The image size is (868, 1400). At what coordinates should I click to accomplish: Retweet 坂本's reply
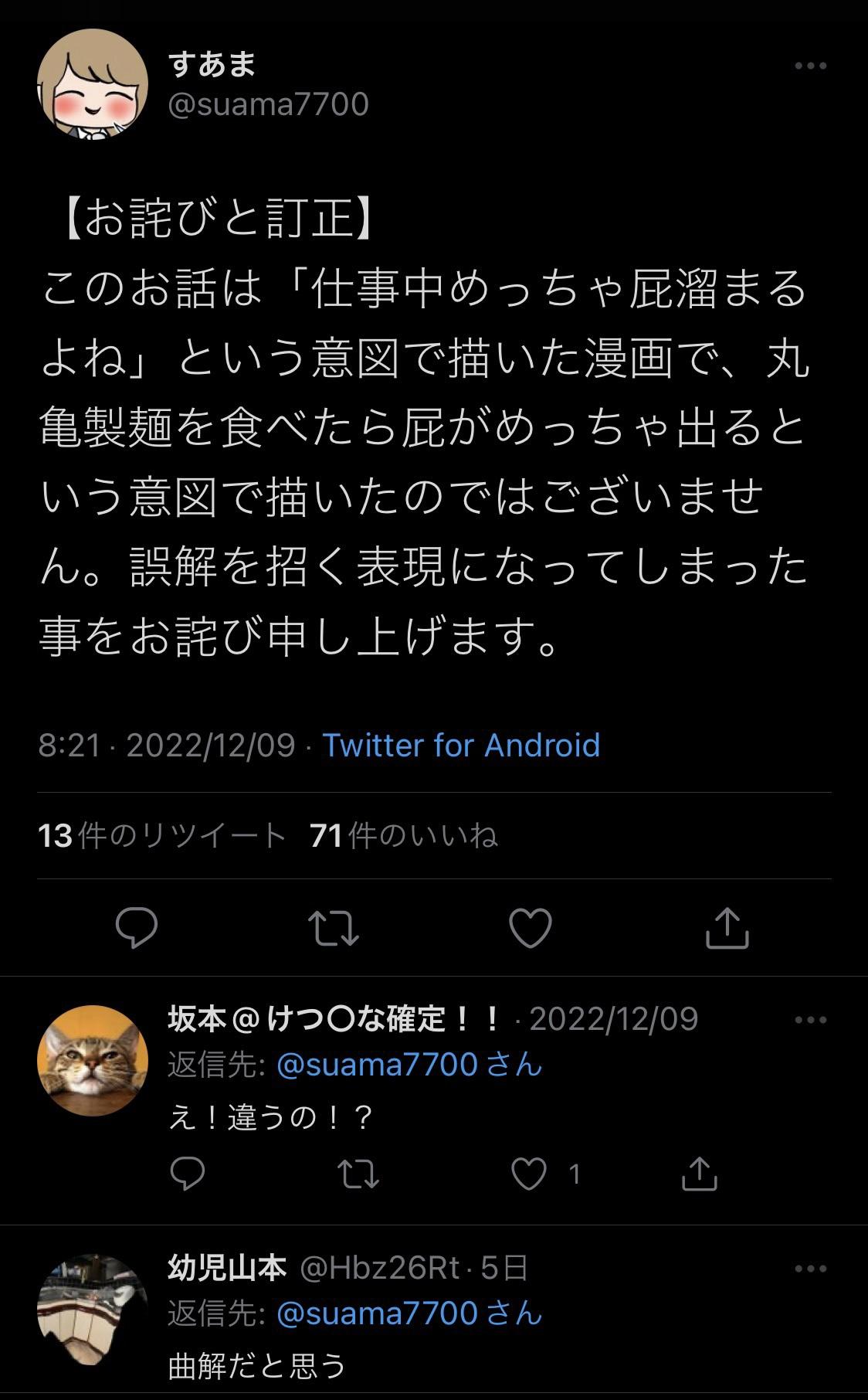coord(359,1174)
